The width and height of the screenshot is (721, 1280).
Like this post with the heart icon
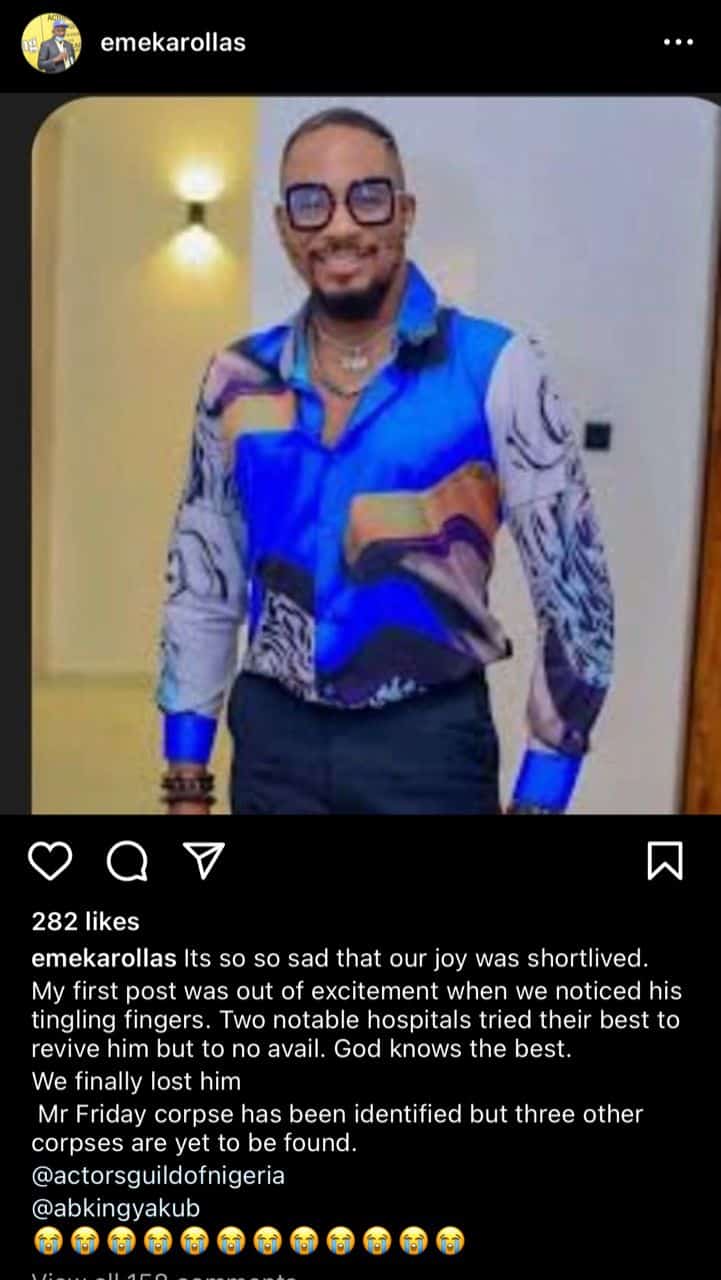click(x=50, y=860)
